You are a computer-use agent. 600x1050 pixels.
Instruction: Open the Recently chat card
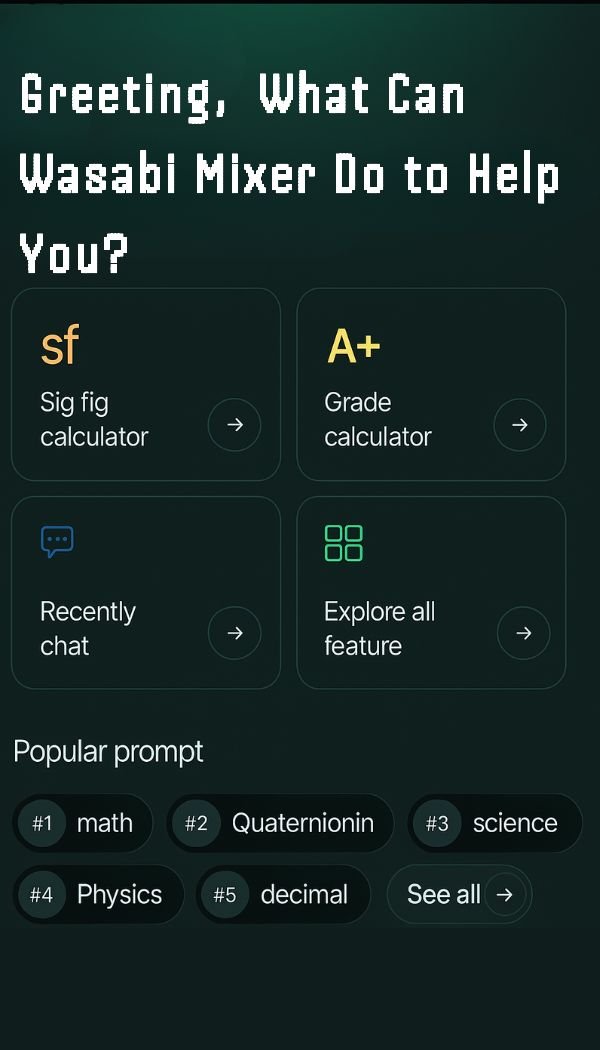pos(146,593)
